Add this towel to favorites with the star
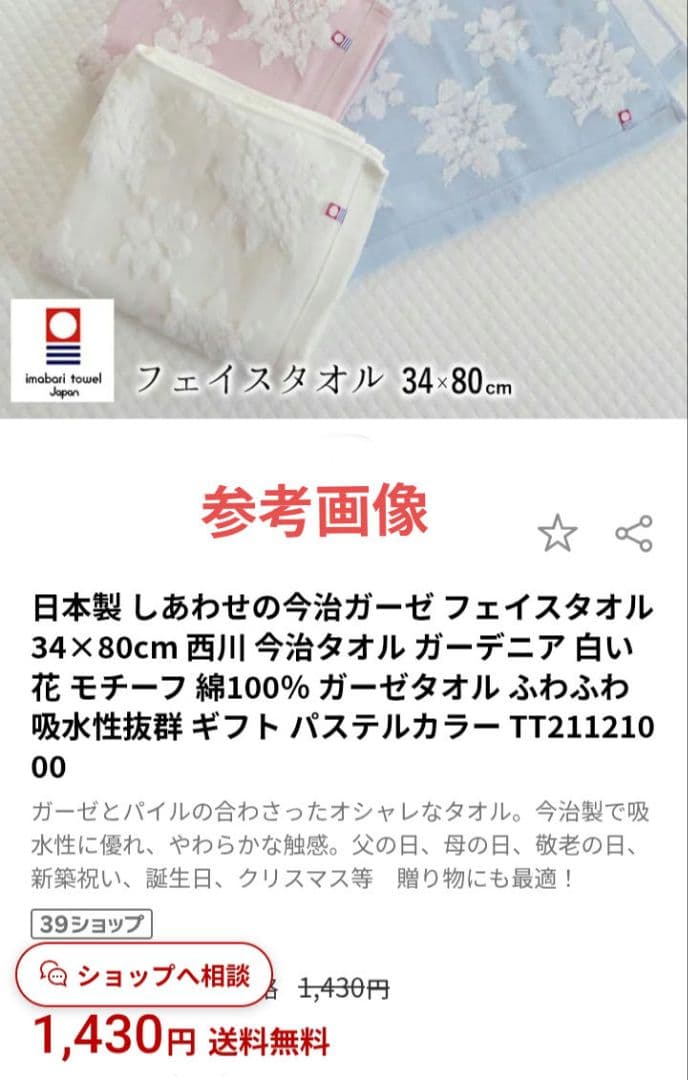This screenshot has width=688, height=1080. click(x=557, y=534)
